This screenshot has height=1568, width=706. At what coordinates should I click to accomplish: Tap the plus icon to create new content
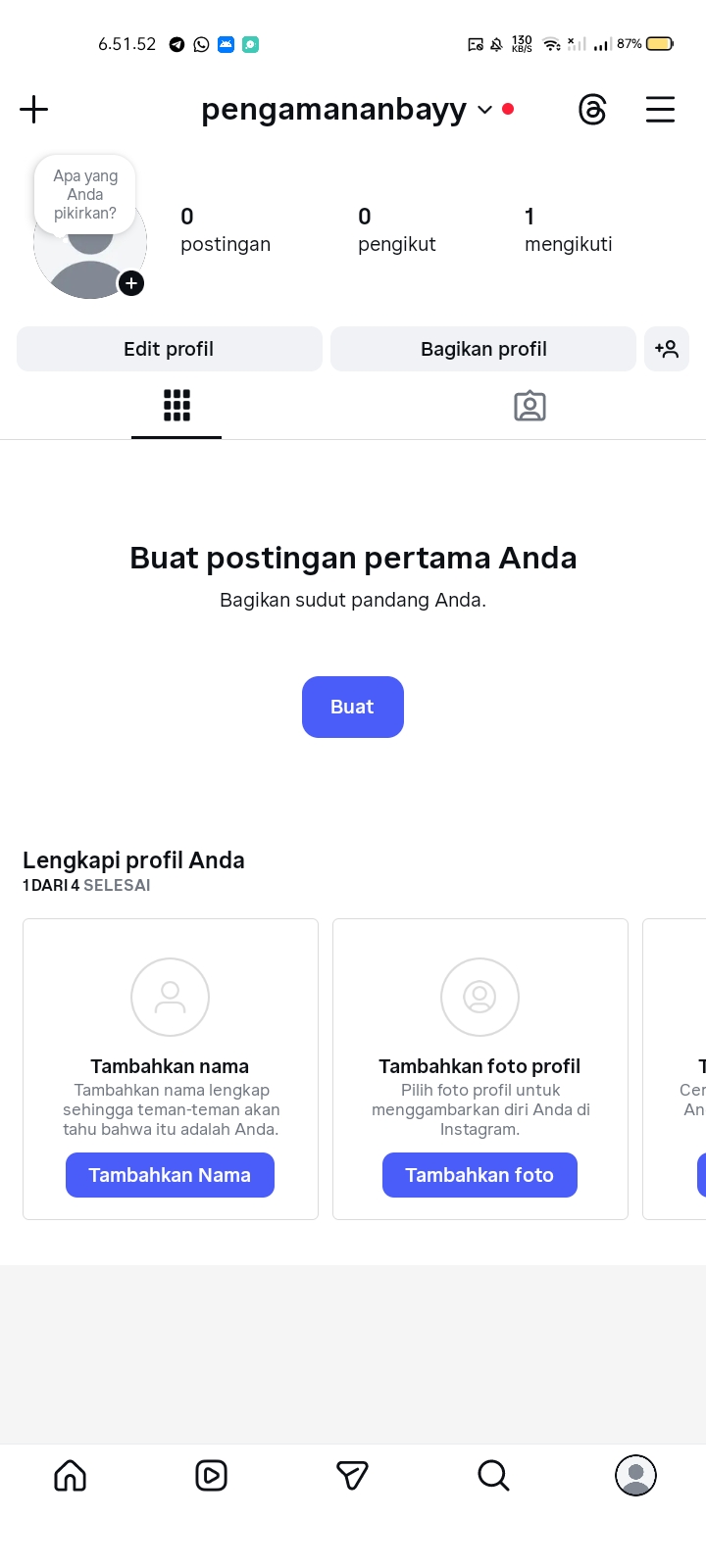pos(34,109)
